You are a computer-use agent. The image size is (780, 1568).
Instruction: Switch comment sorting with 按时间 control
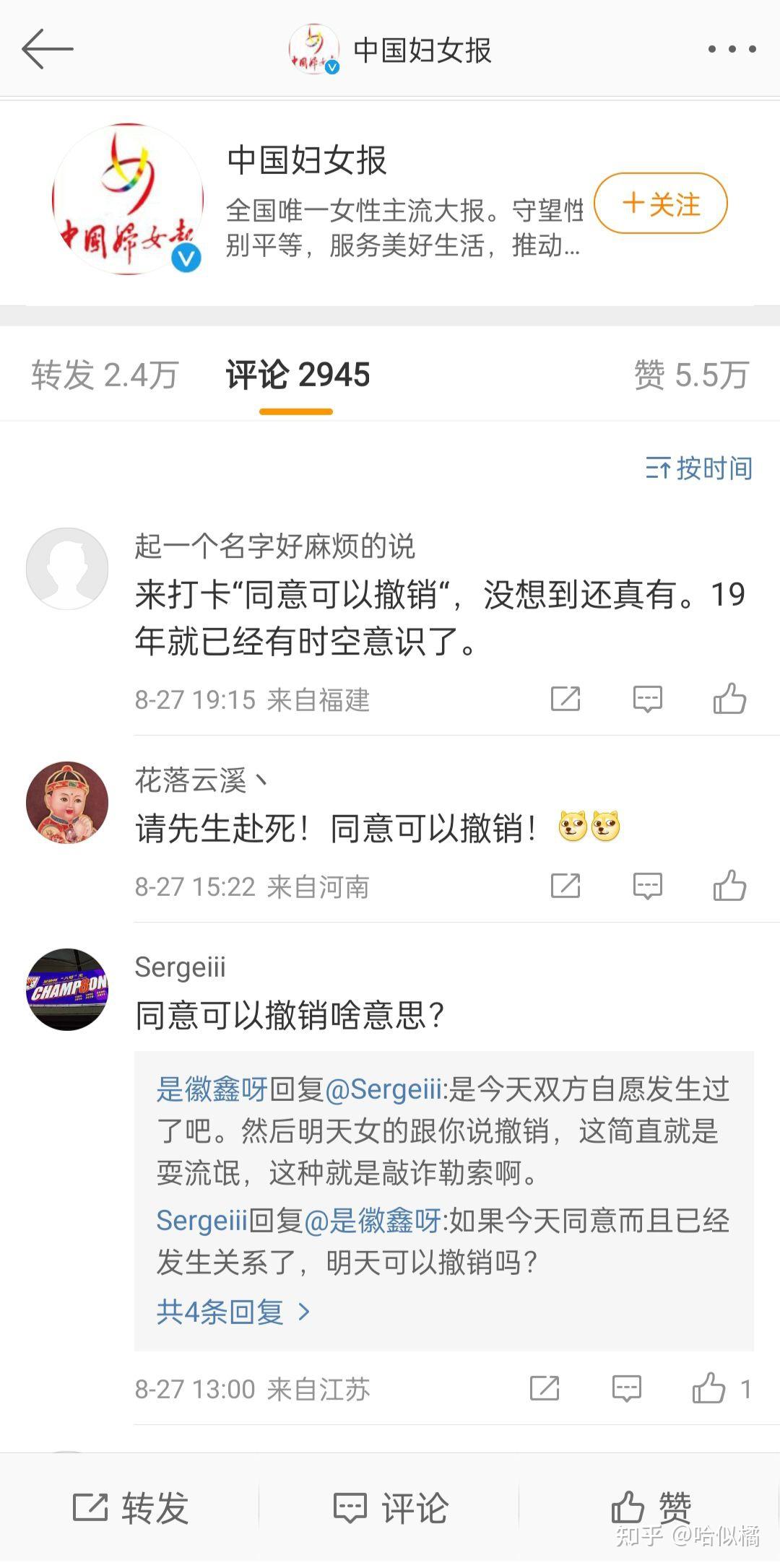[698, 469]
